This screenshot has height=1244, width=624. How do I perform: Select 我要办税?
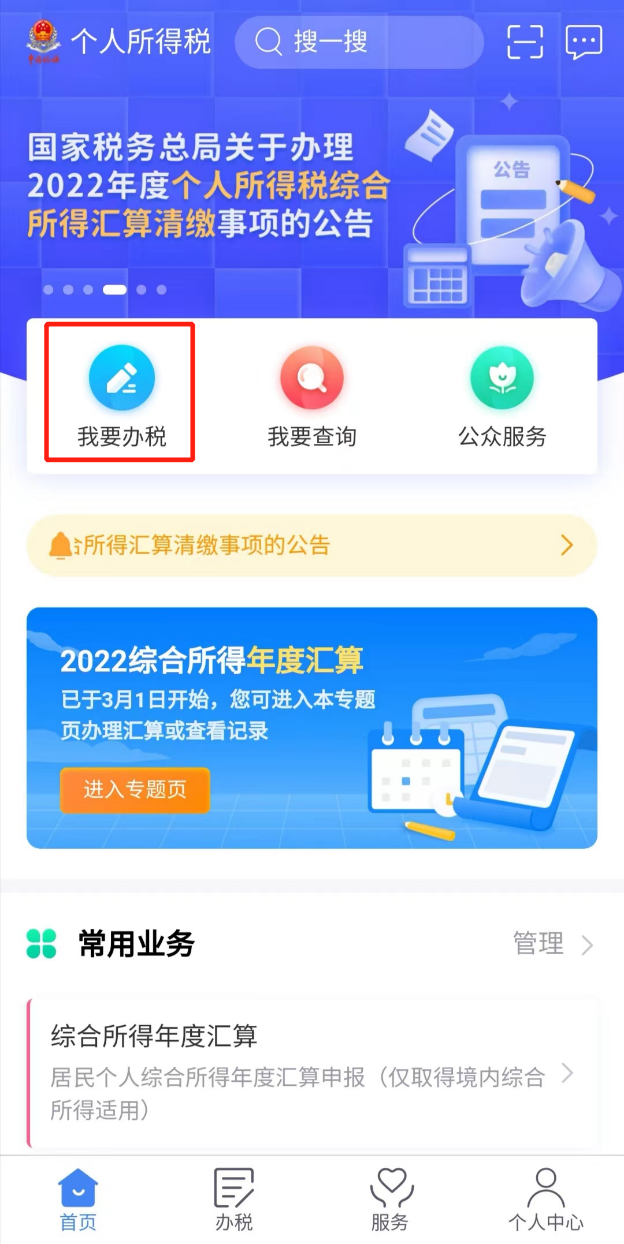pos(121,393)
